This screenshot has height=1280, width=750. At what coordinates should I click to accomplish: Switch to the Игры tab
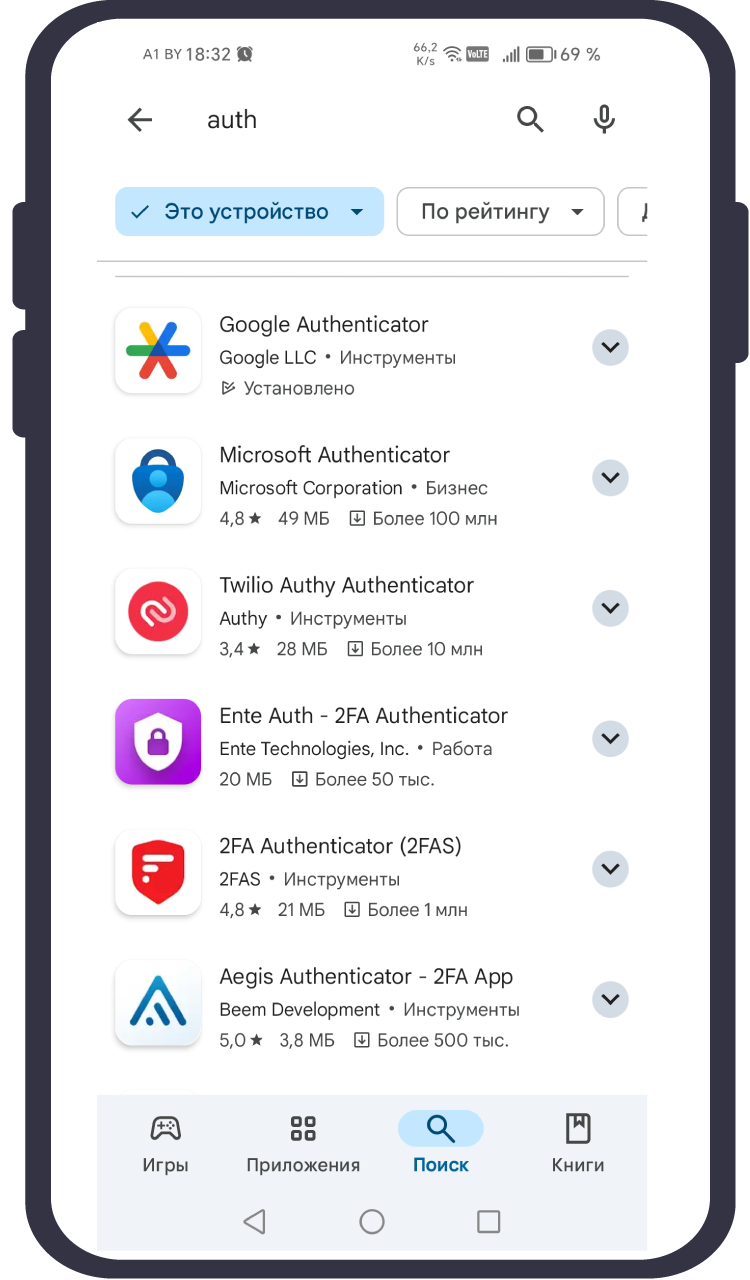(165, 1143)
